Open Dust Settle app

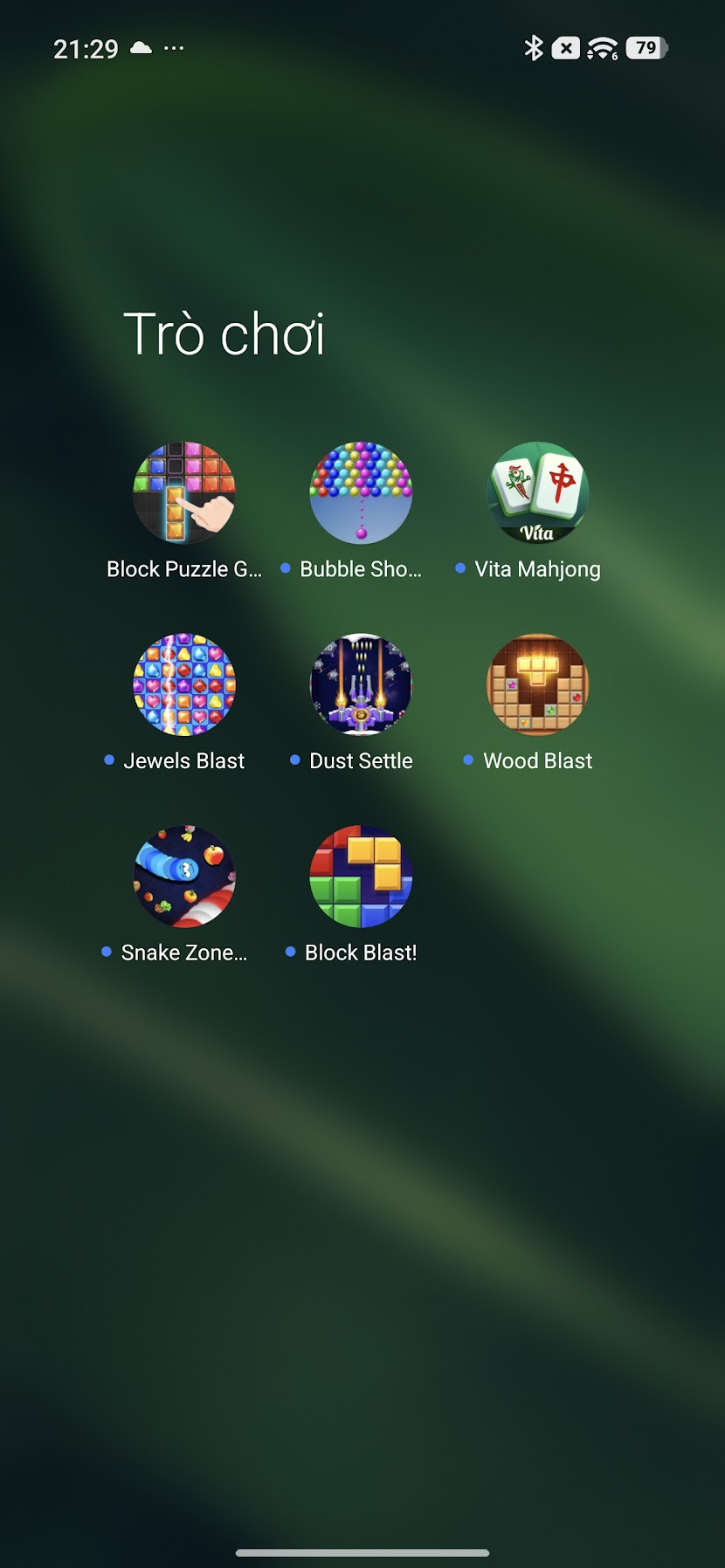pyautogui.click(x=361, y=685)
